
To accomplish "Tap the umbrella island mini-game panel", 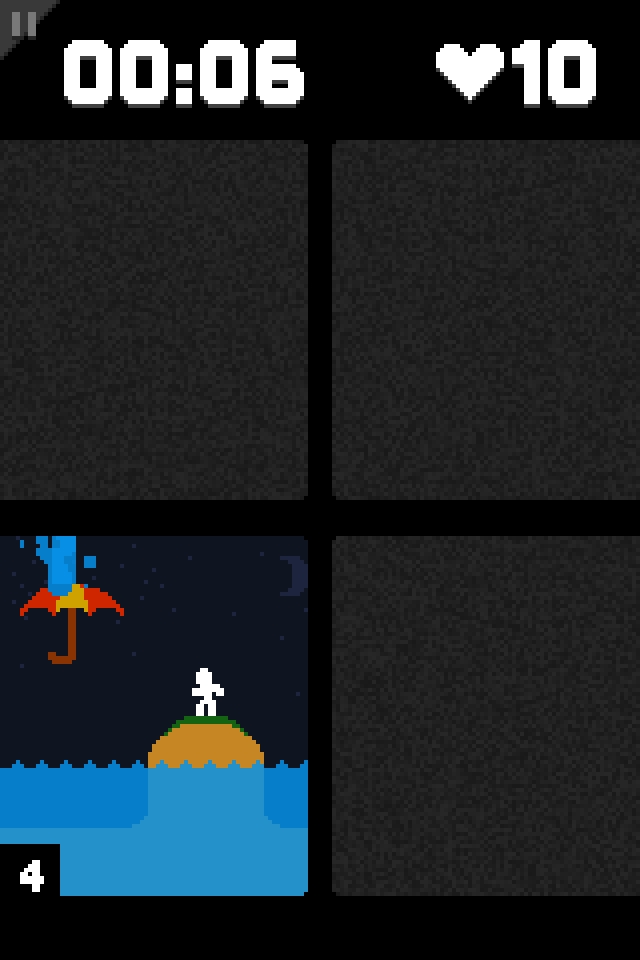I will pyautogui.click(x=154, y=714).
